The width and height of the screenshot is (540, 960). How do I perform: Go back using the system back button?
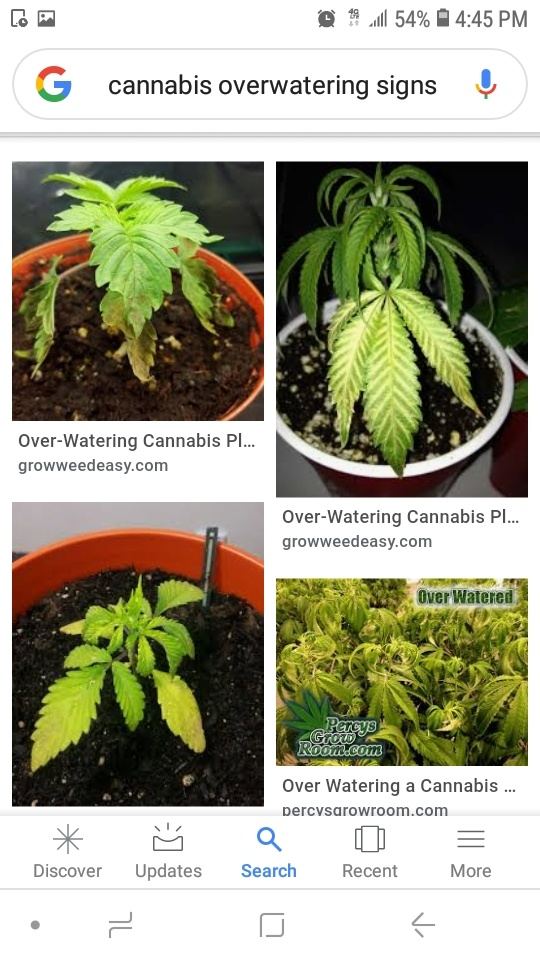[422, 924]
